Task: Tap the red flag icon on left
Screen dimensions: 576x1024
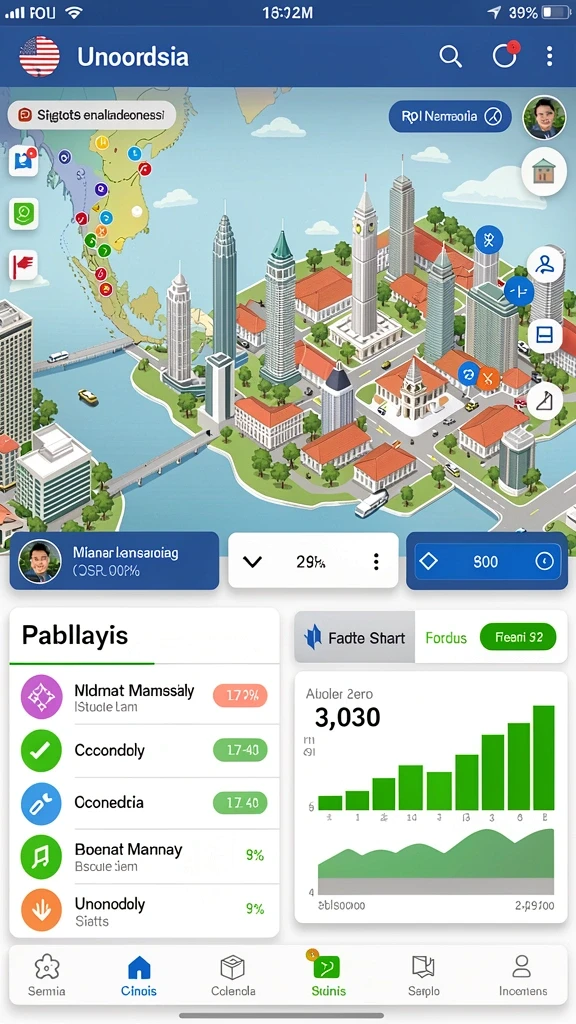Action: (24, 265)
